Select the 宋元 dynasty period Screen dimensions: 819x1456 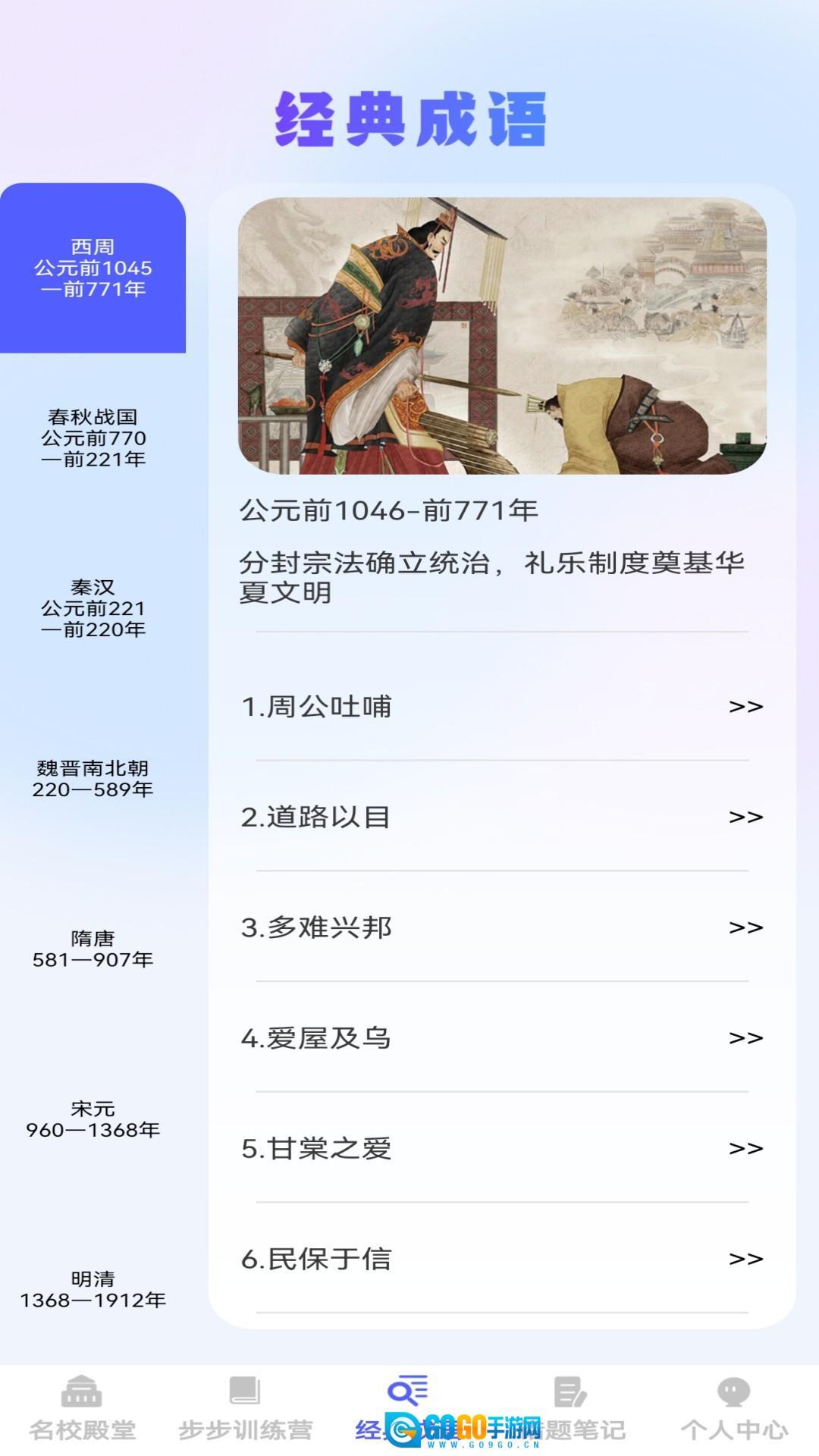point(93,1122)
